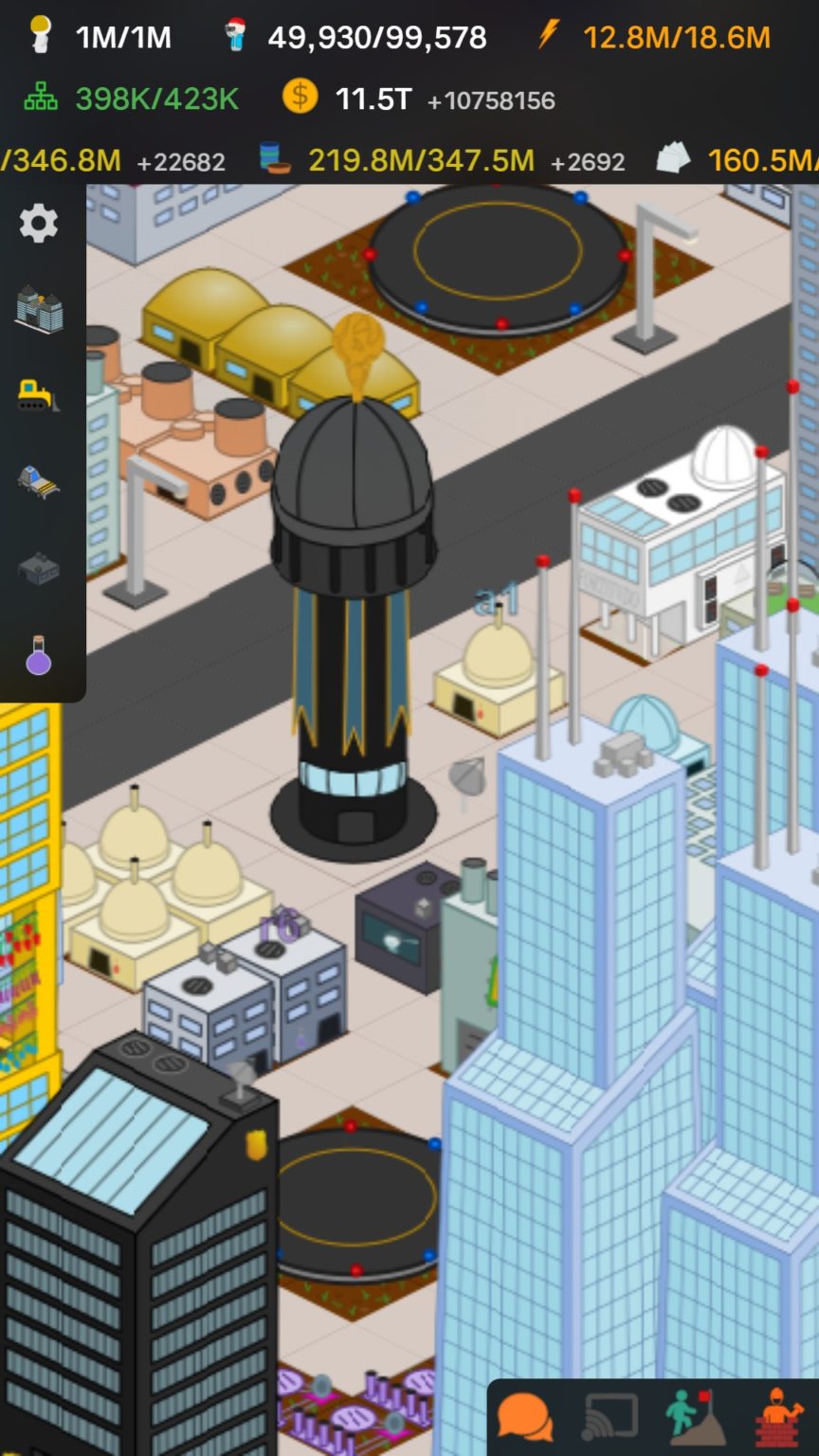Open the settings gear menu
This screenshot has height=1456, width=819.
coord(39,224)
